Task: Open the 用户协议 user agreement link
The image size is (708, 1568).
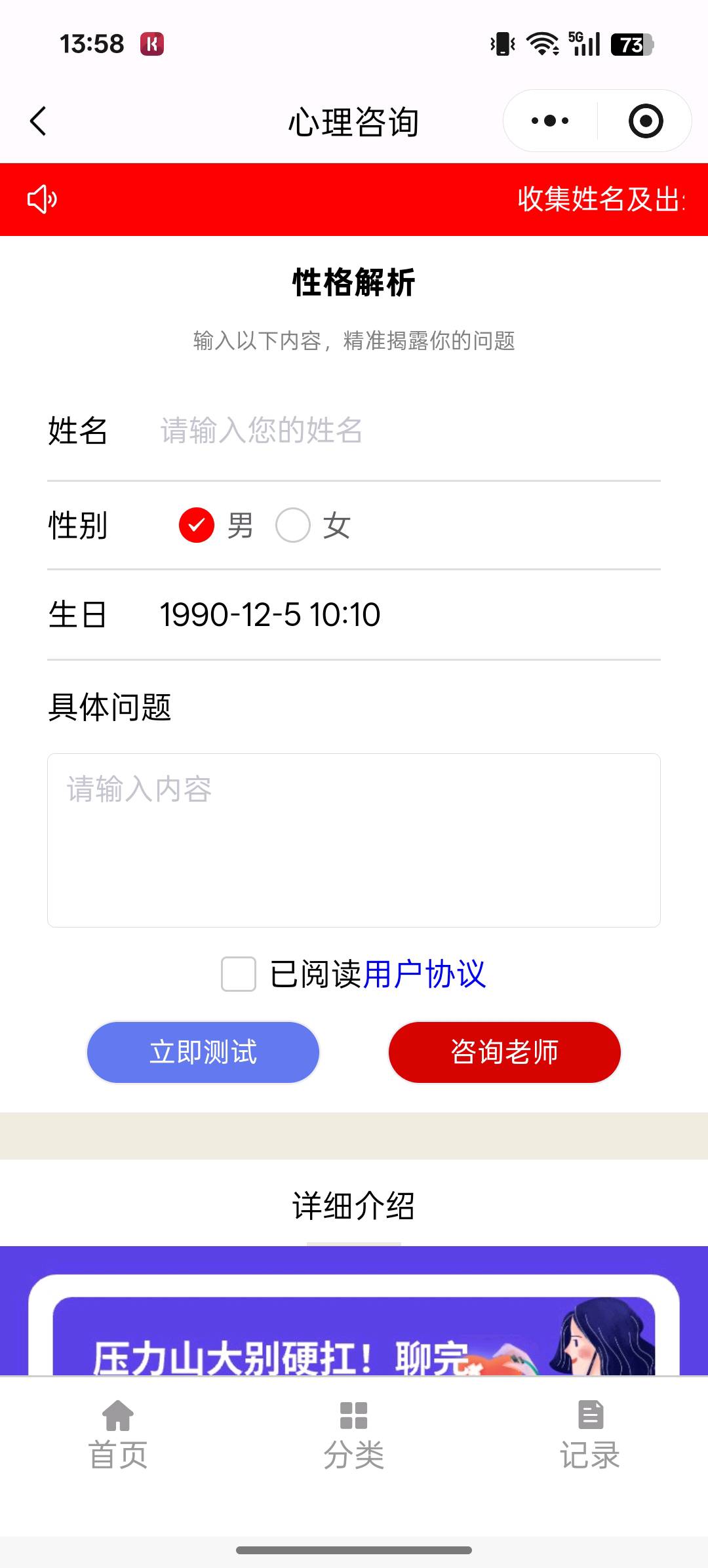Action: [425, 976]
